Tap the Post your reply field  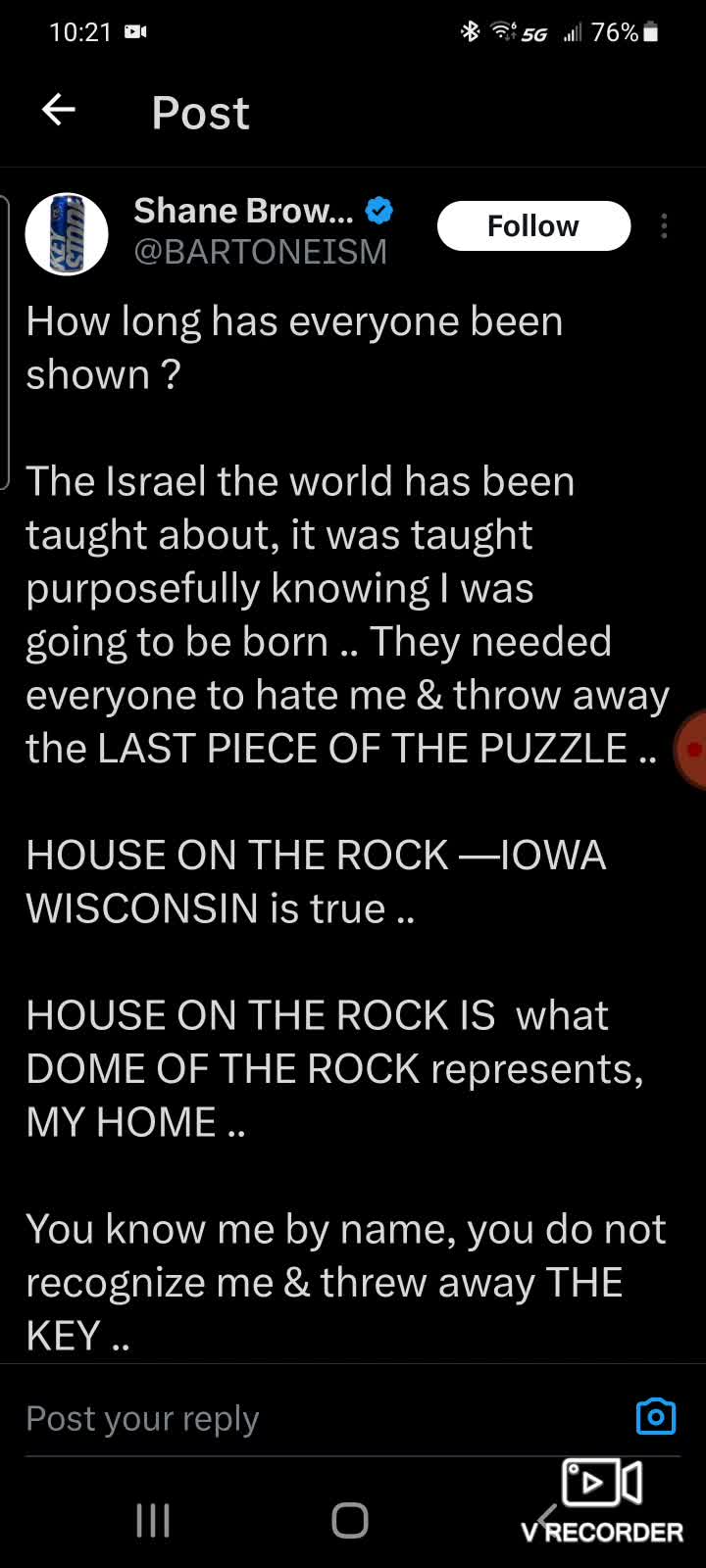pos(294,1418)
